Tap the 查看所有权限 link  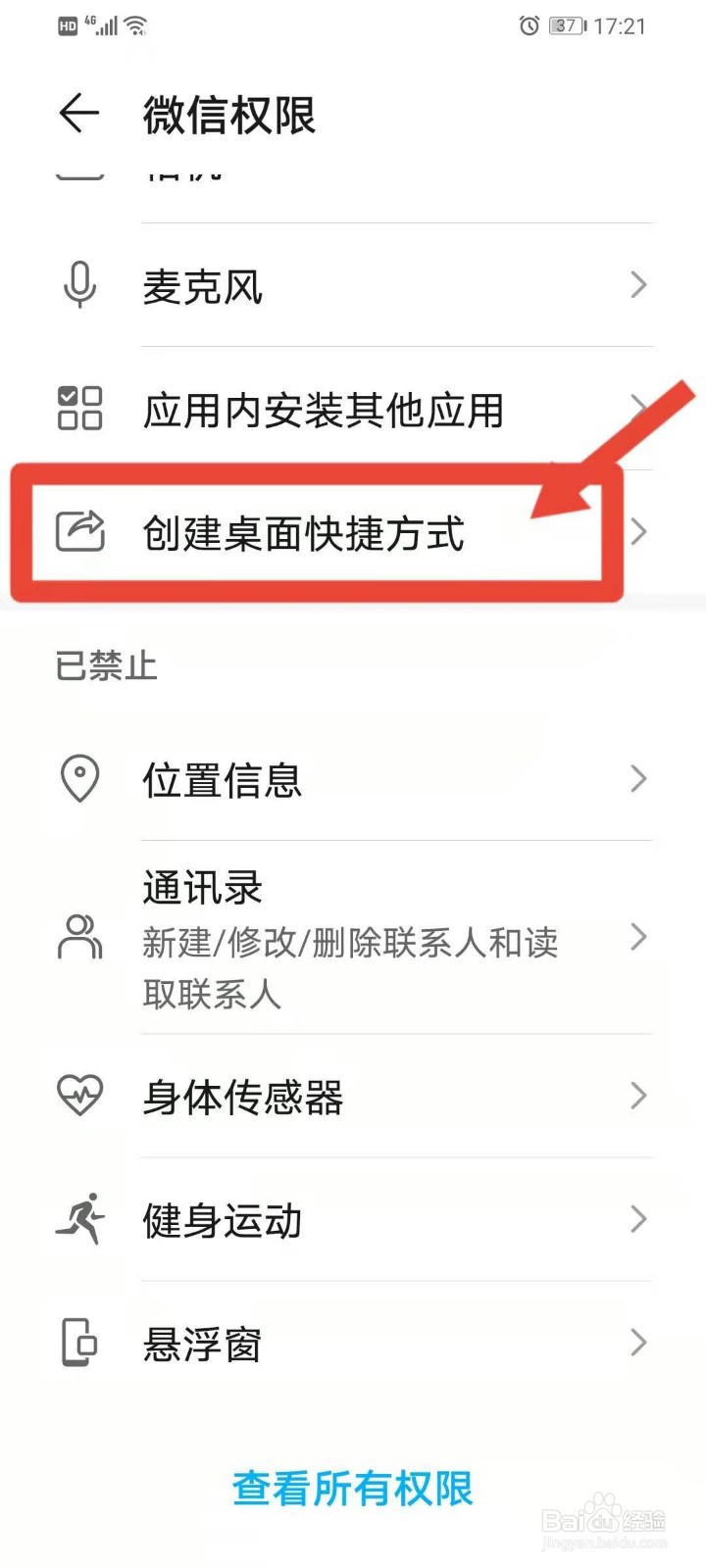click(351, 1488)
